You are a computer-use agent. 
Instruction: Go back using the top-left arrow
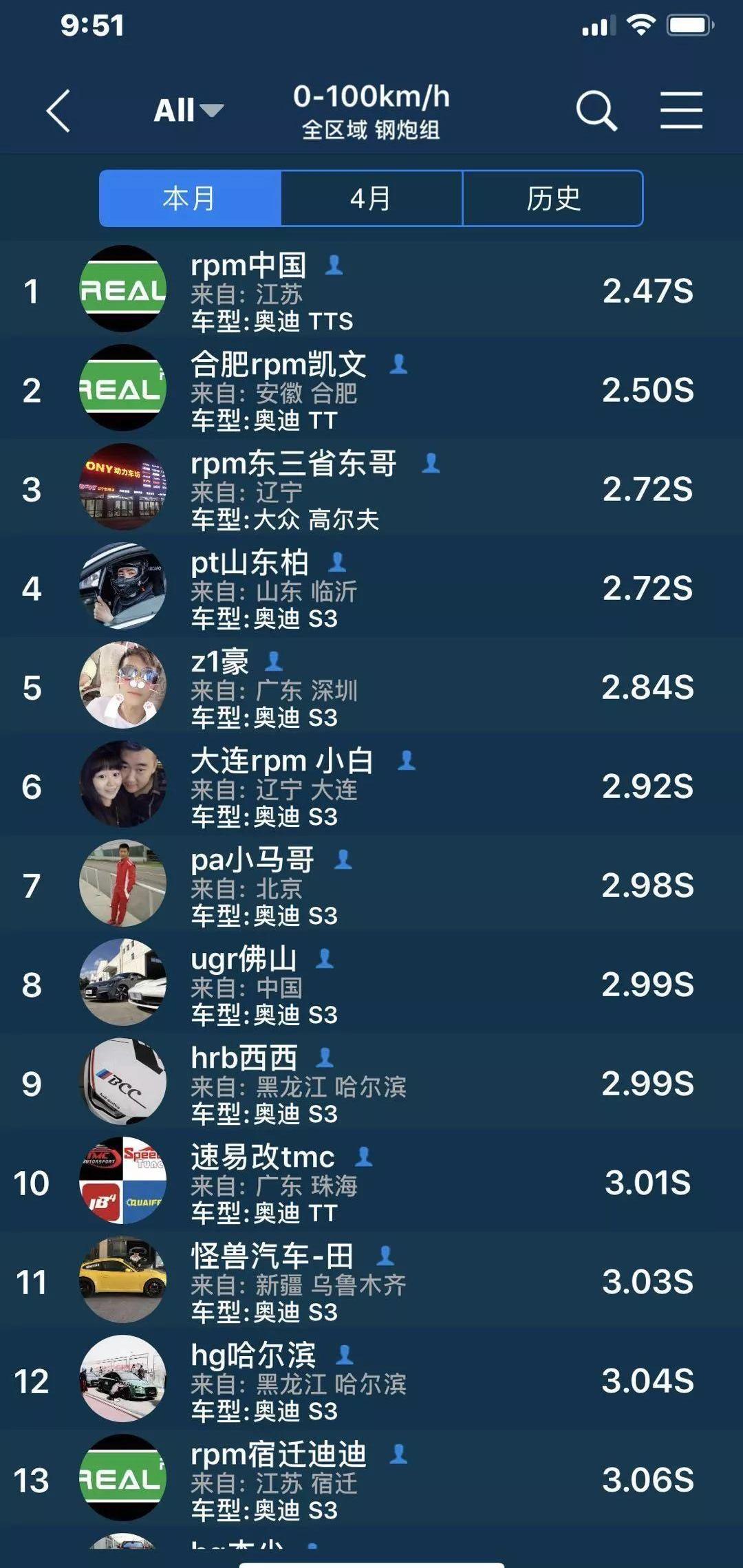(58, 111)
